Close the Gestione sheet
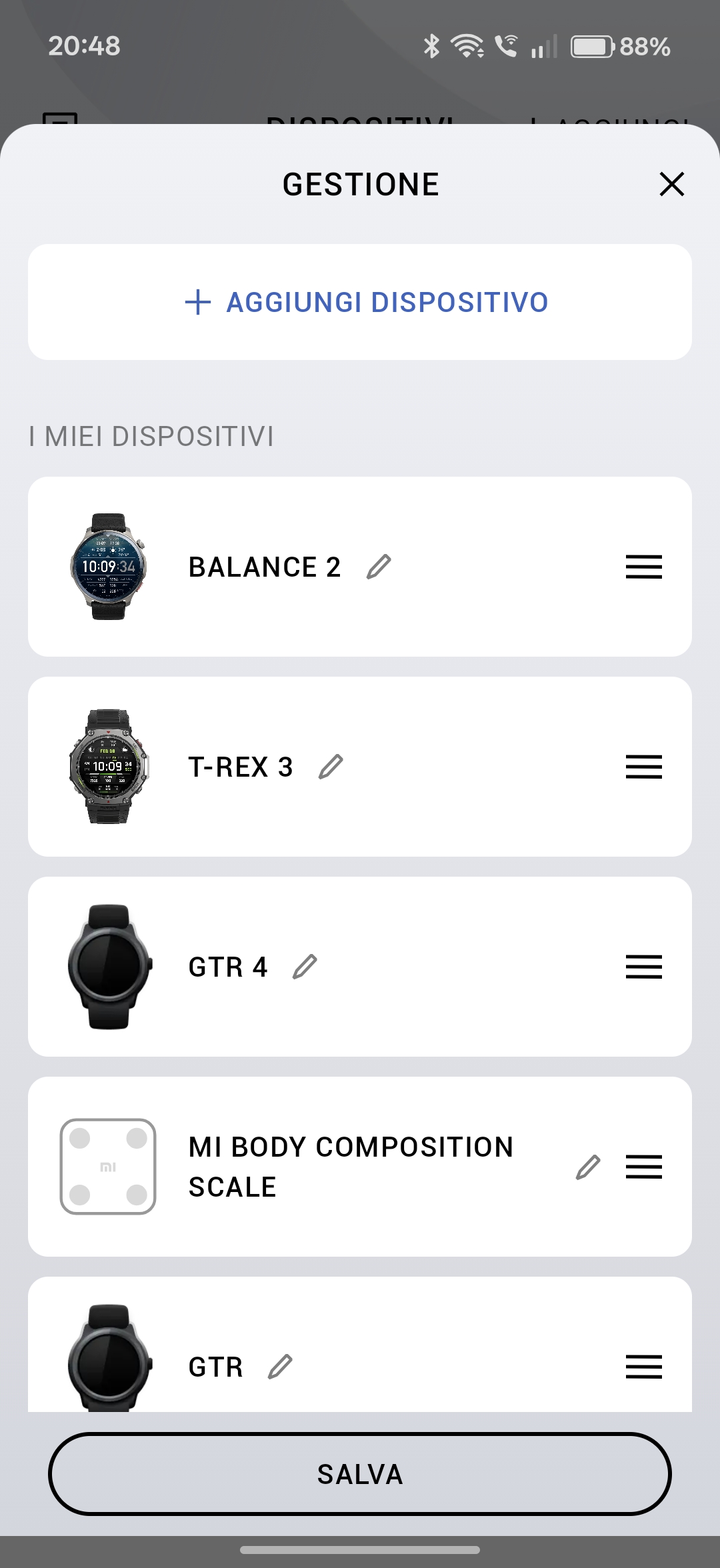Image resolution: width=720 pixels, height=1568 pixels. (x=671, y=184)
